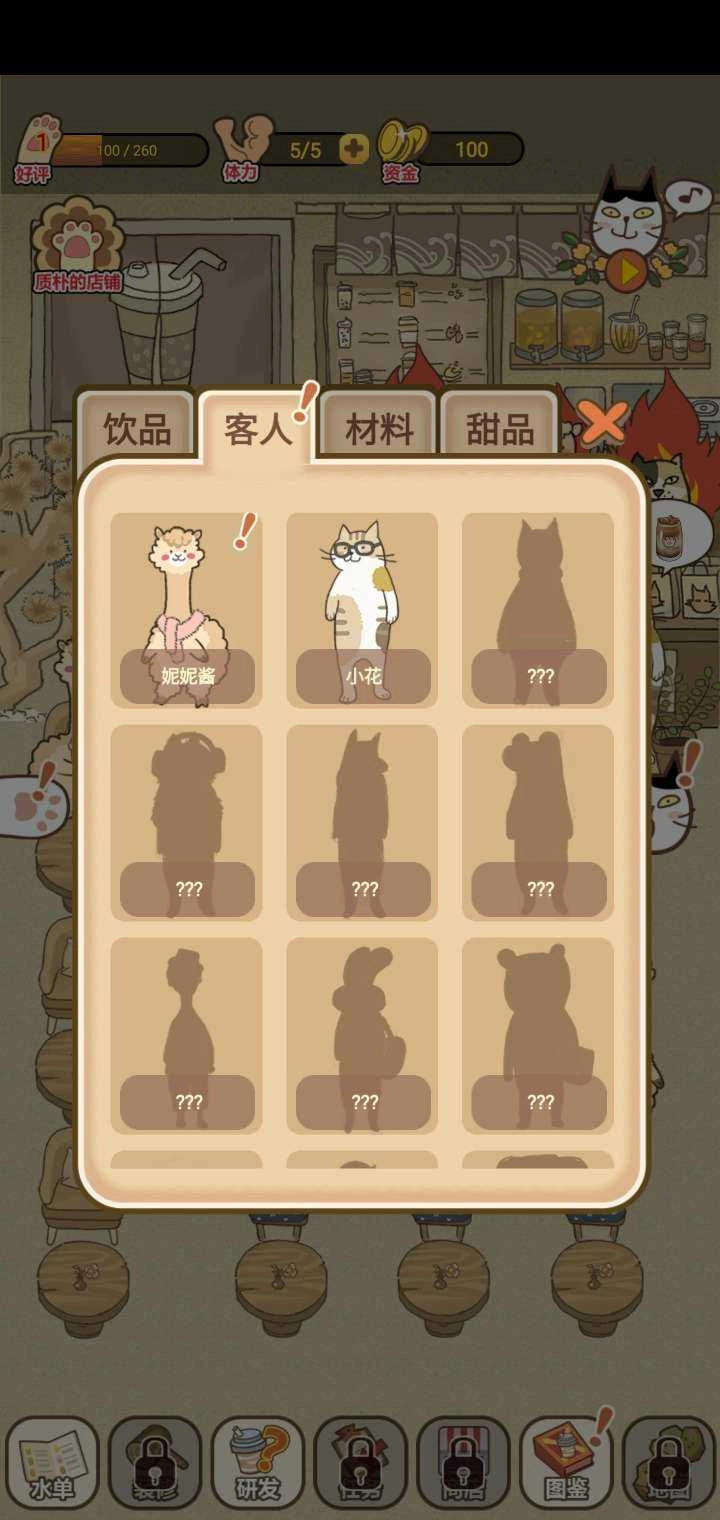
Task: Open the 质朴的店铺 shop badge
Action: coord(78,245)
